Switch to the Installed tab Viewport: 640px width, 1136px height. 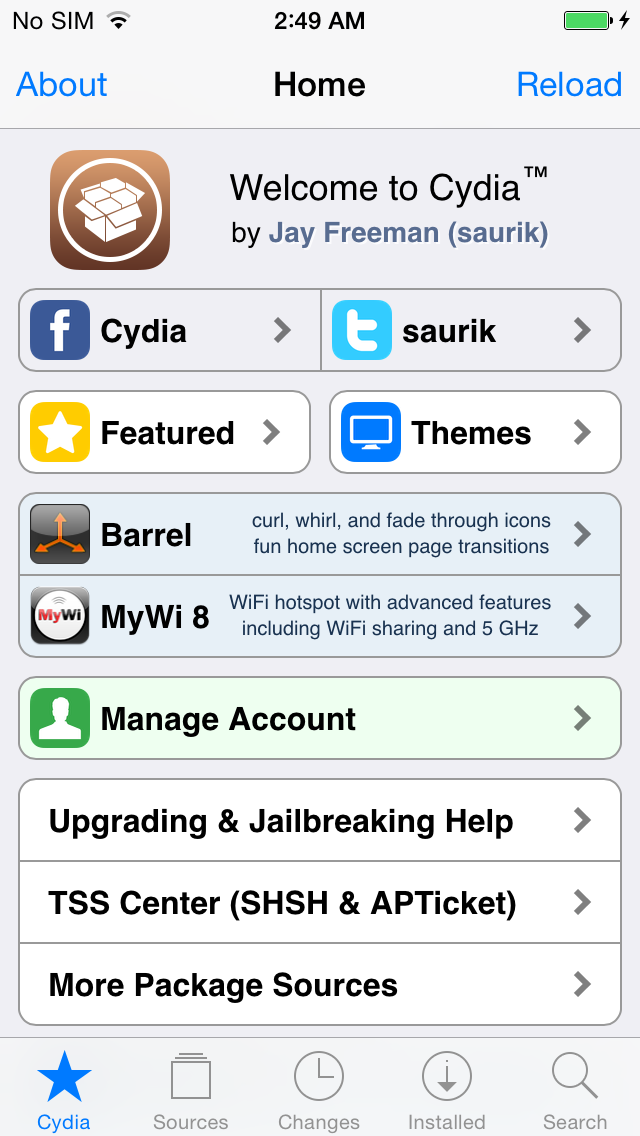click(447, 1090)
